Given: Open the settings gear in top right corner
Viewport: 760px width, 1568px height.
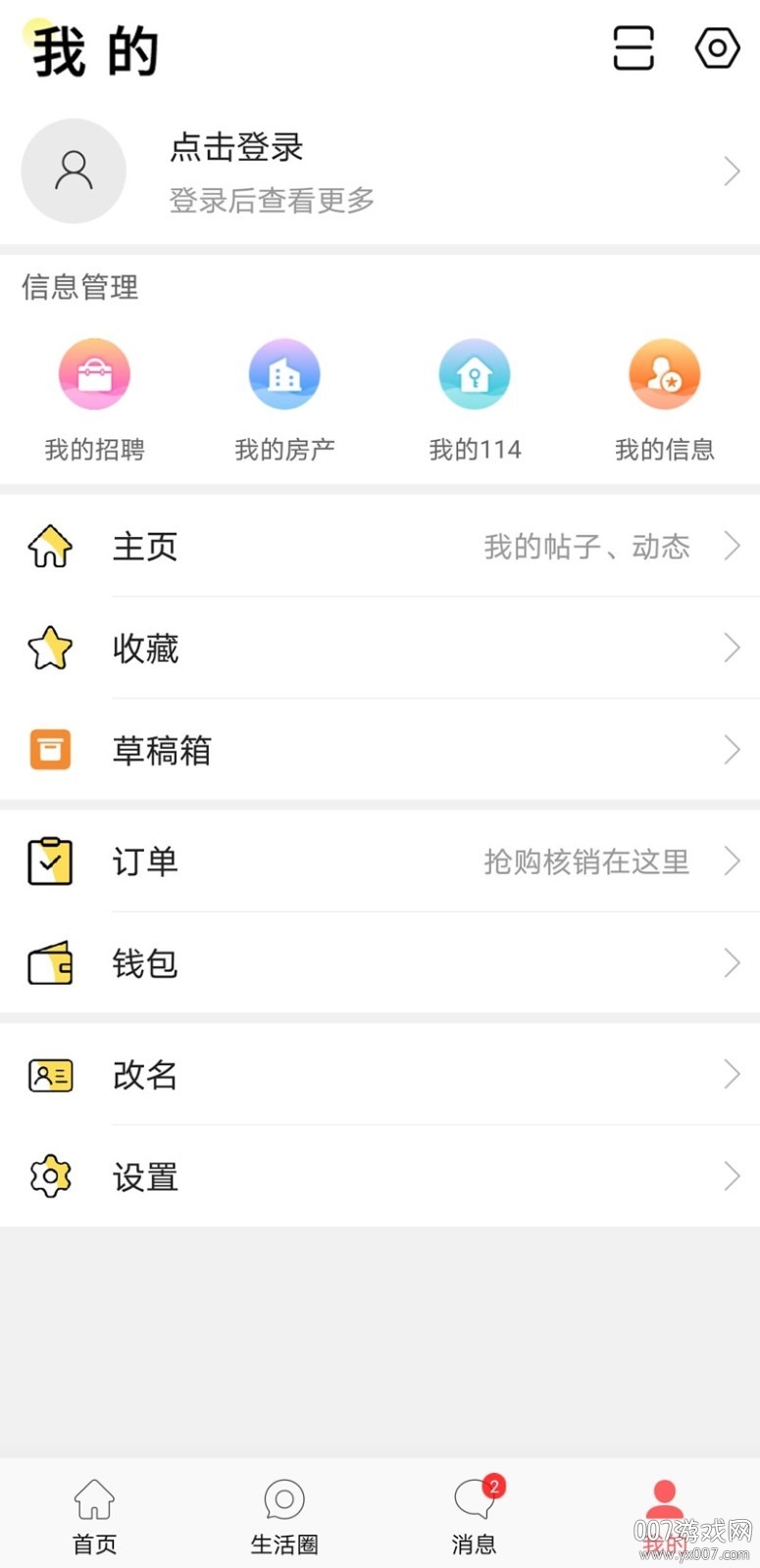Looking at the screenshot, I should [x=716, y=46].
